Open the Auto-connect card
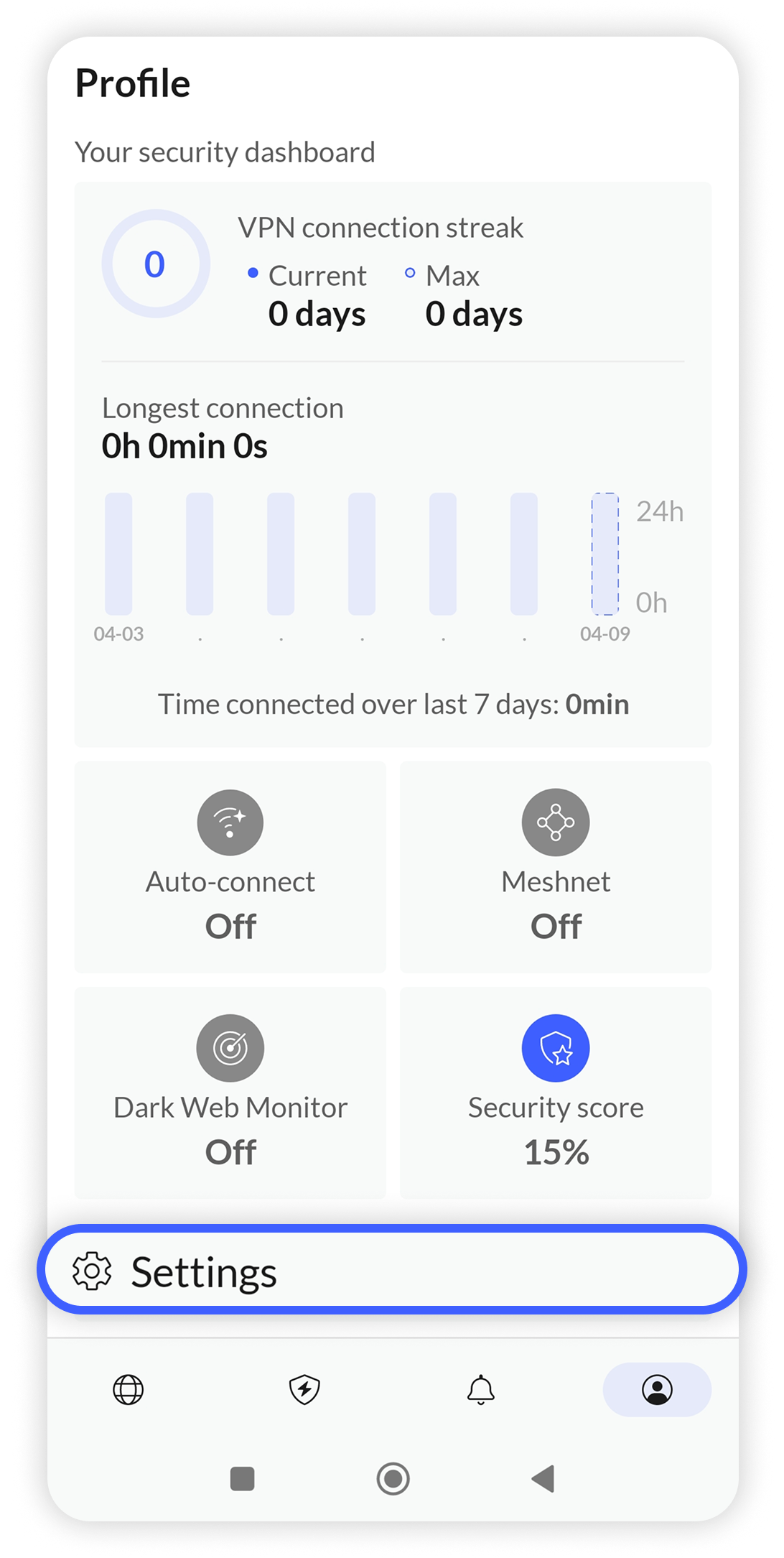 [230, 867]
